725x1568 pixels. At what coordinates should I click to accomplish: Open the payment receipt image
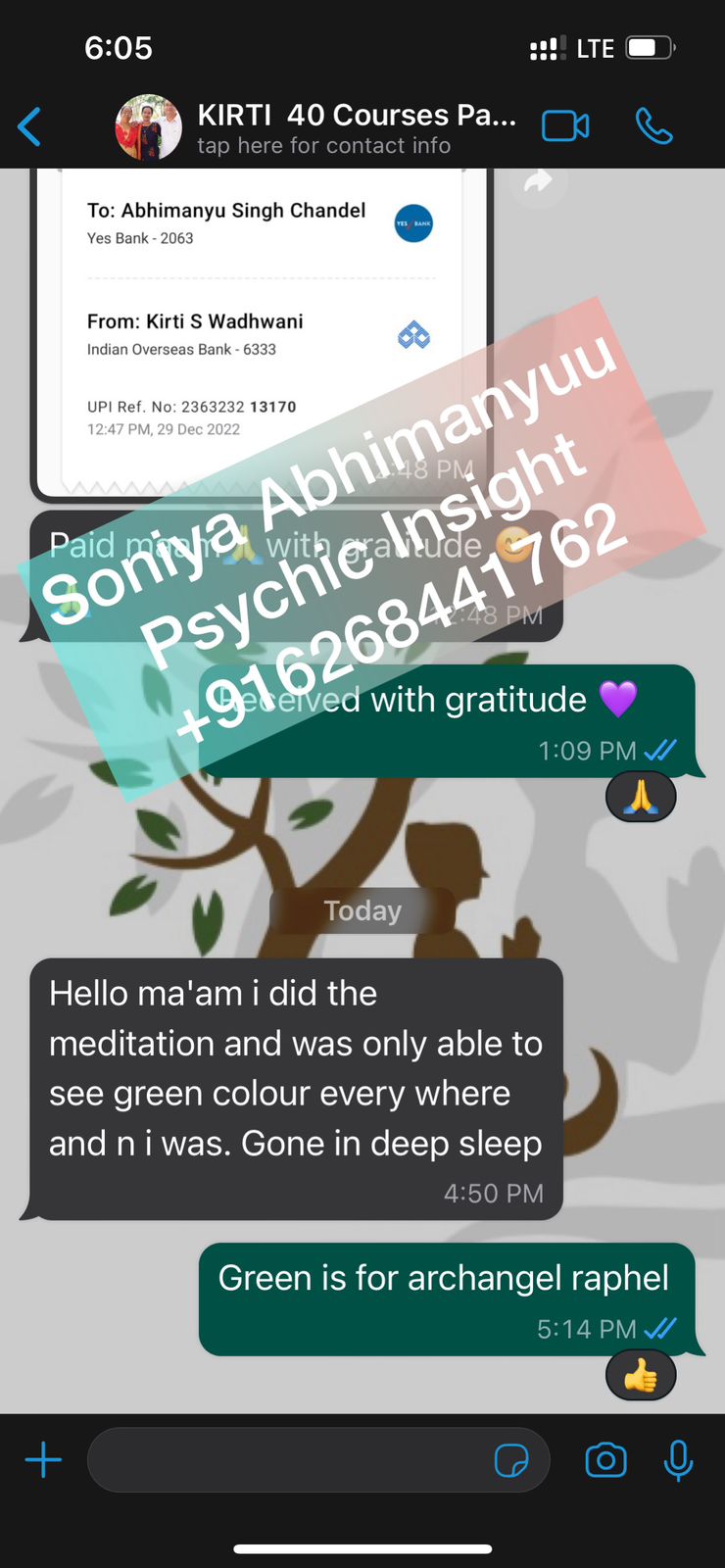[261, 323]
